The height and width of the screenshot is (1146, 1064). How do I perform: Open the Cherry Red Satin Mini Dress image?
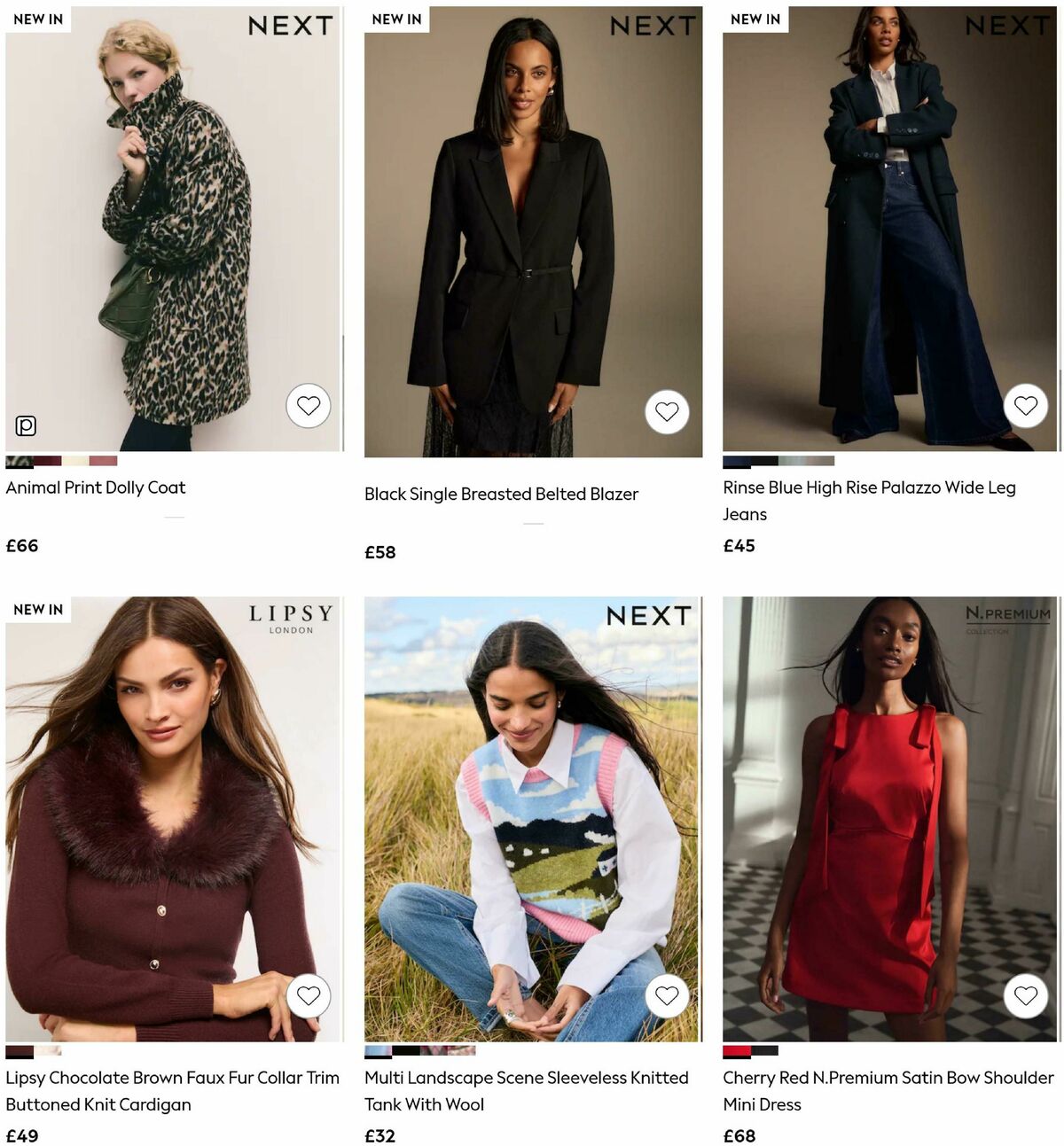(890, 815)
